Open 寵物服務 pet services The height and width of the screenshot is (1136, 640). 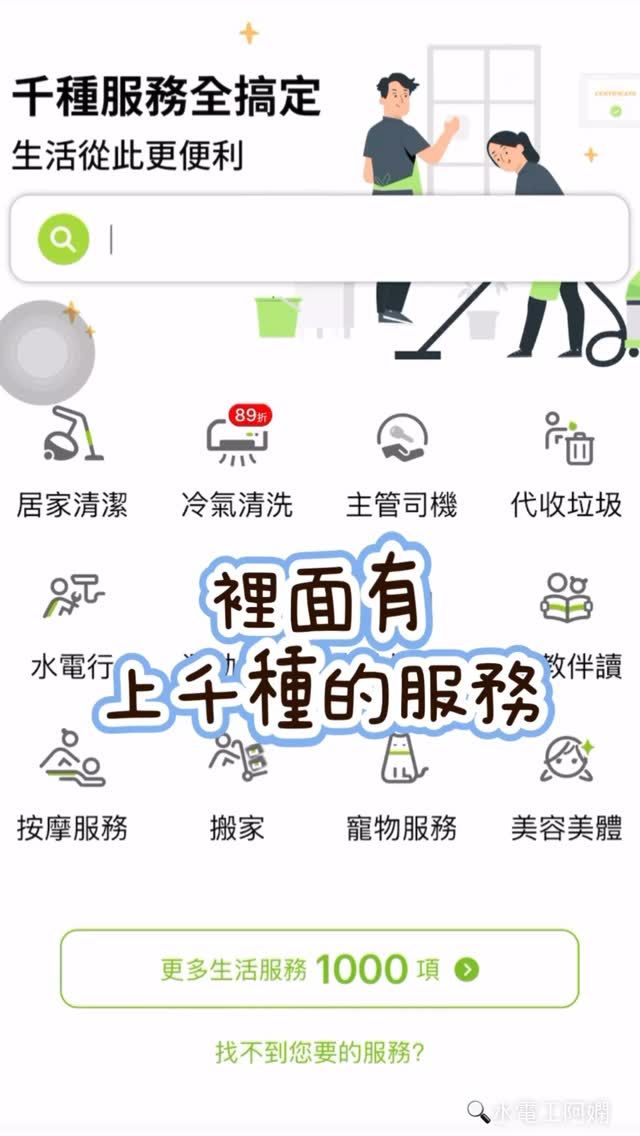402,785
